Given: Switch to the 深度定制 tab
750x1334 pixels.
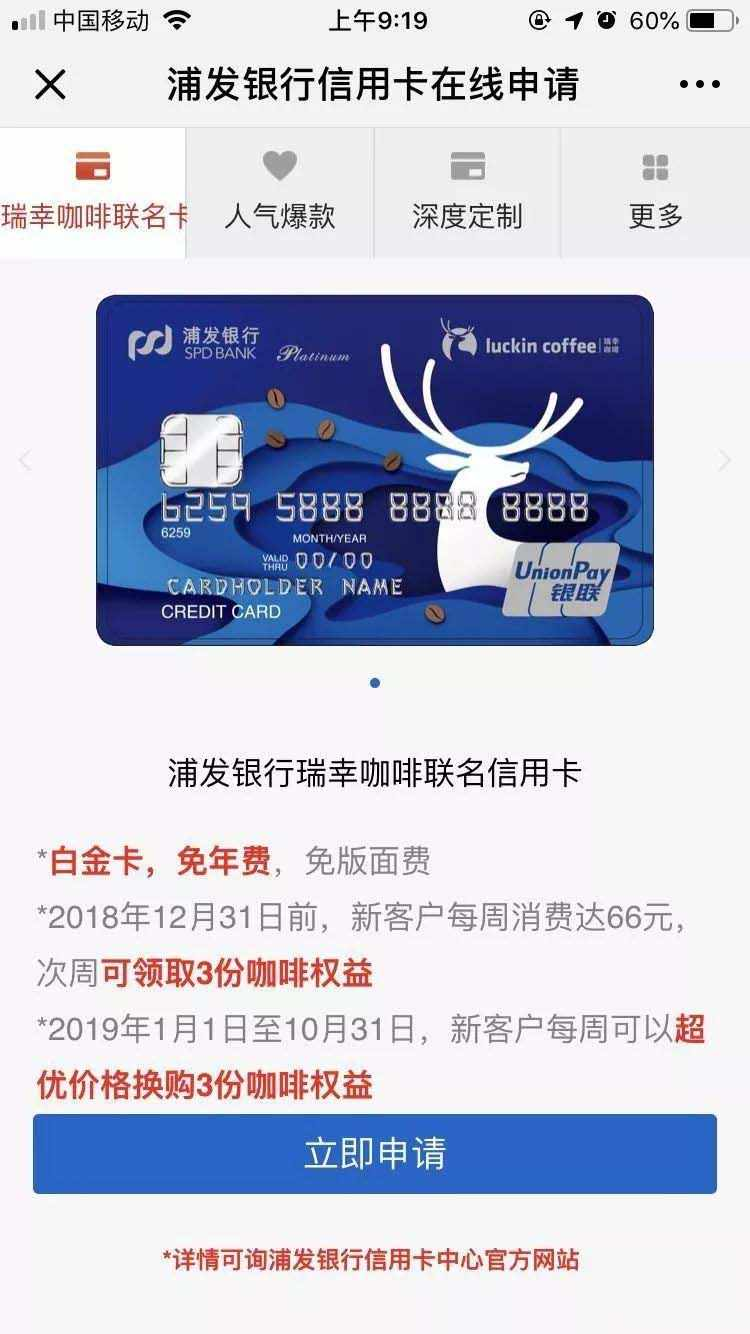Looking at the screenshot, I should [x=467, y=193].
